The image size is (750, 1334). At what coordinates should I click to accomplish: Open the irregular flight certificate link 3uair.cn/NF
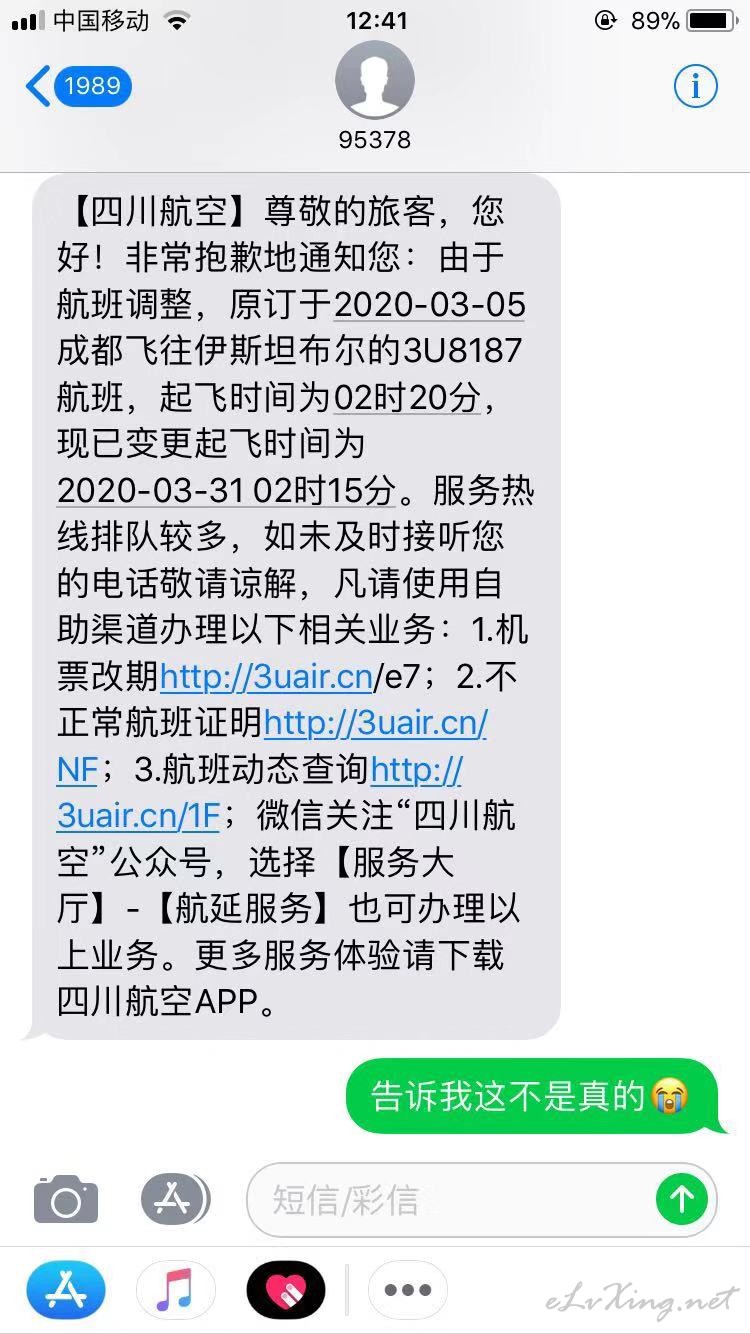click(x=375, y=722)
